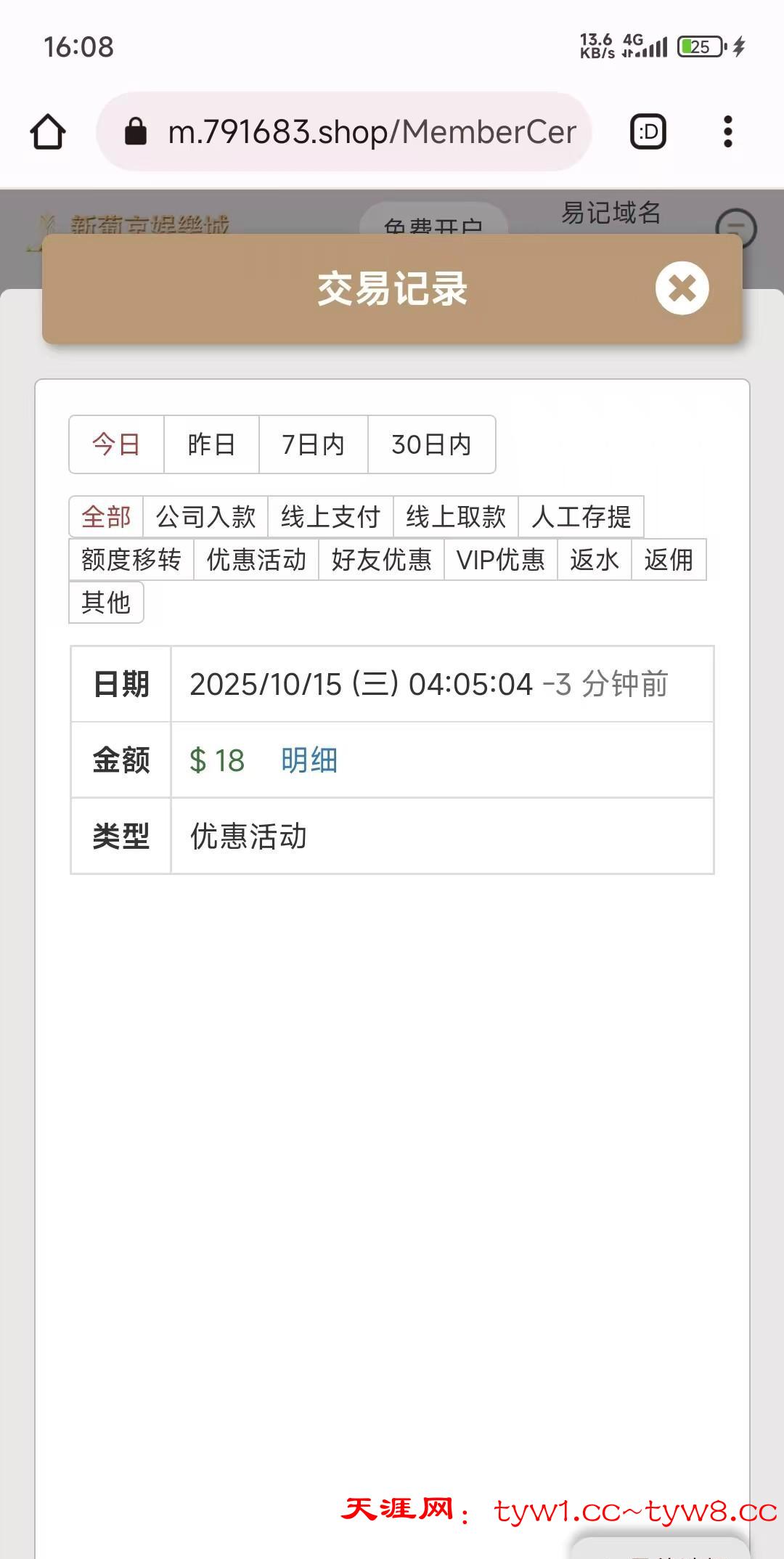Select the 全部 type filter
784x1559 pixels.
click(106, 517)
